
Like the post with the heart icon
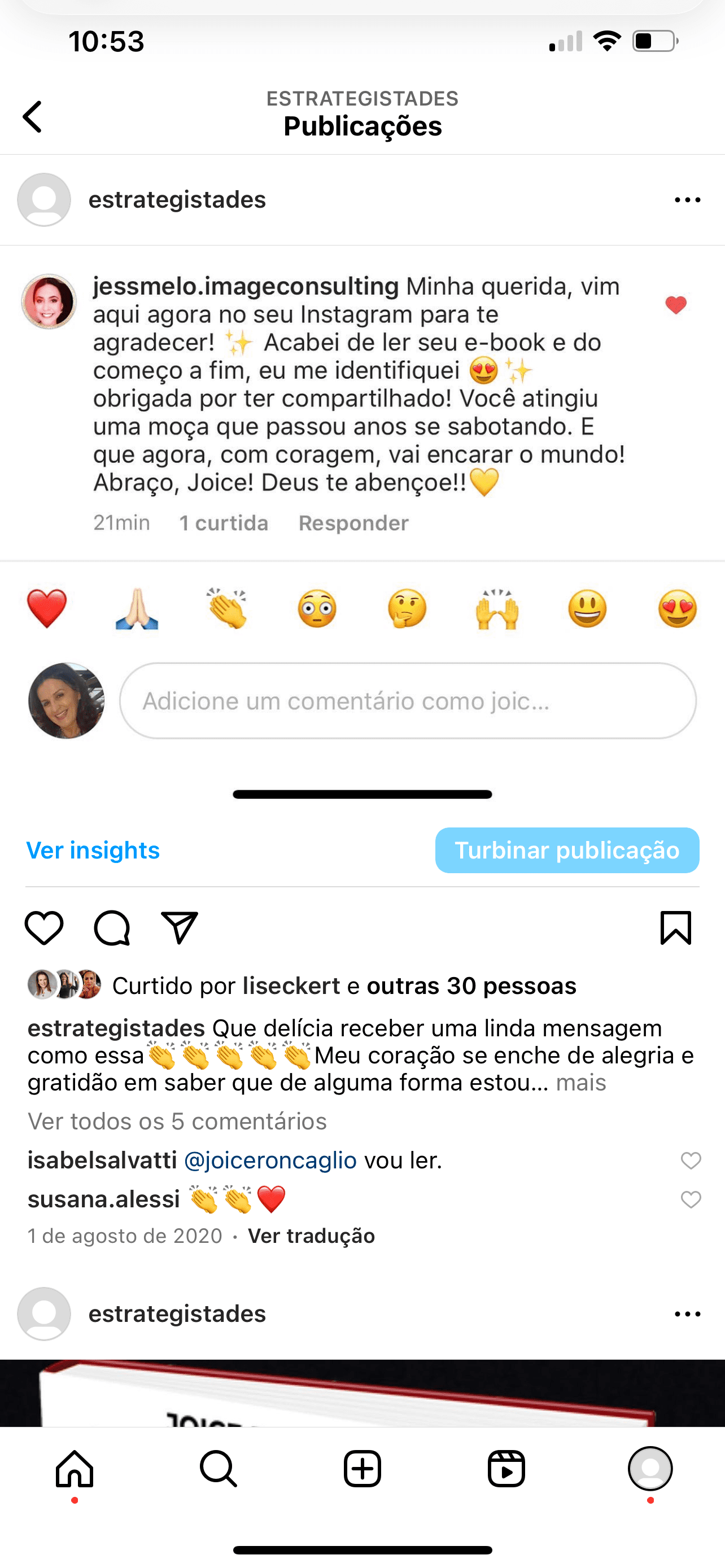pyautogui.click(x=44, y=928)
